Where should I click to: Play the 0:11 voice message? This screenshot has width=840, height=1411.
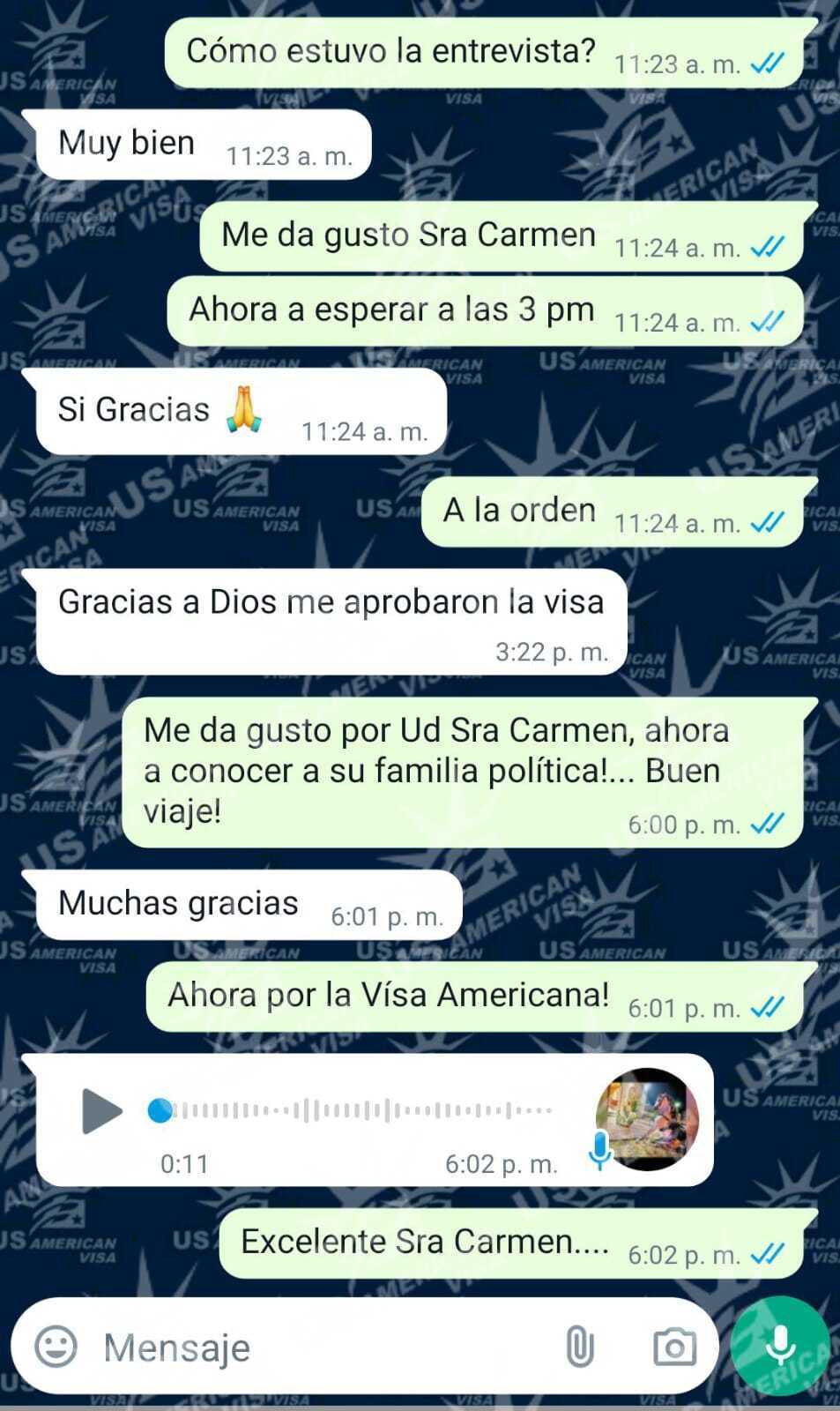point(102,1111)
